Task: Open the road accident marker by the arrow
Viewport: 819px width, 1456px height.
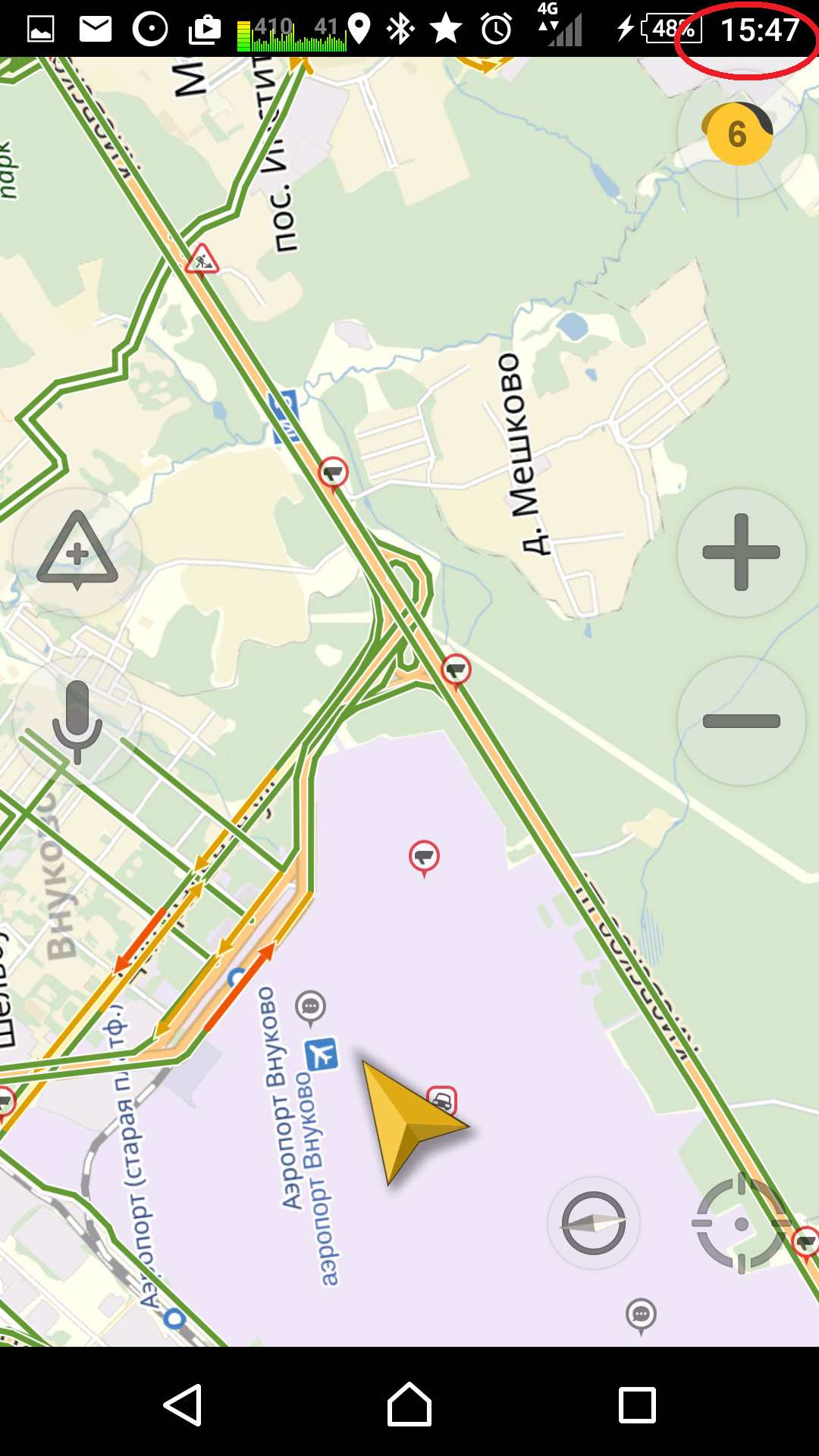Action: pos(442,1100)
